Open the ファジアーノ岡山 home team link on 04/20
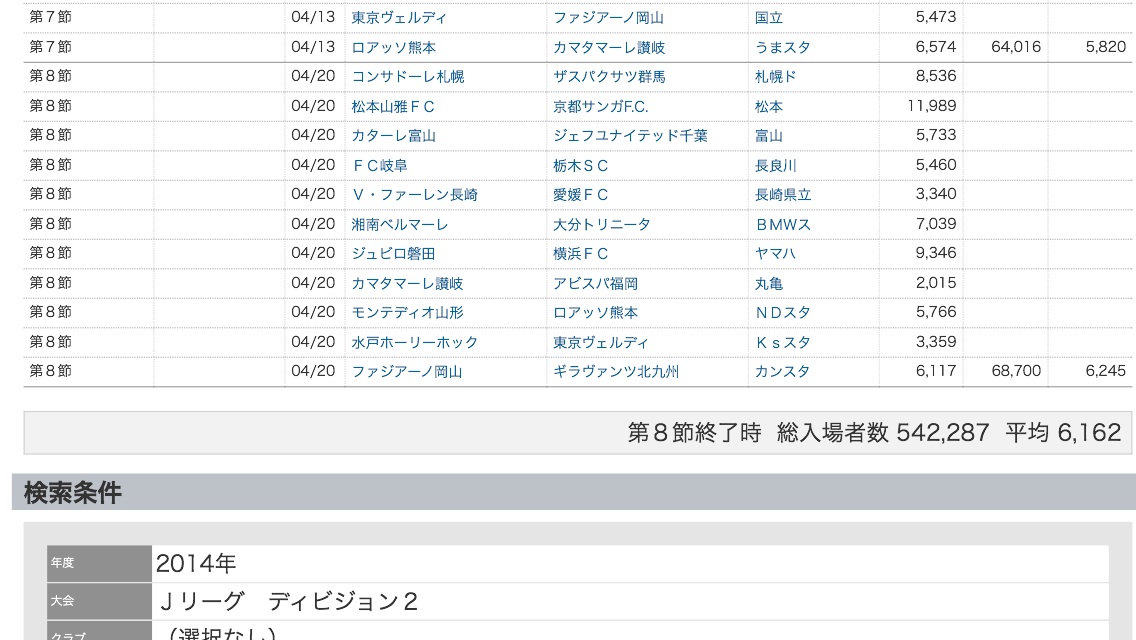 click(x=407, y=372)
